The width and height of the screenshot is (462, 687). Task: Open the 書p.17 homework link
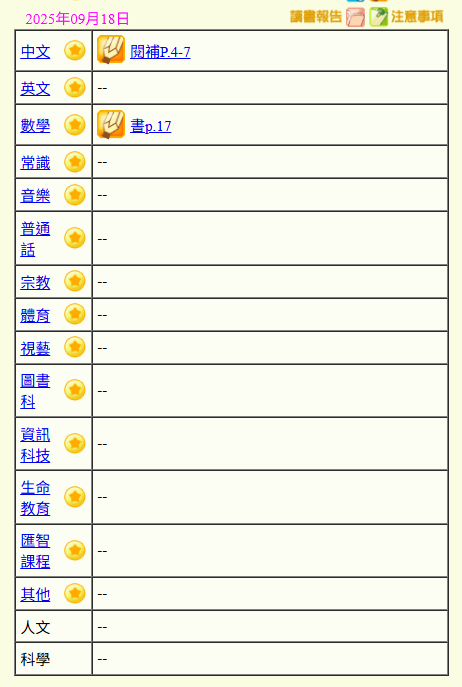(150, 126)
